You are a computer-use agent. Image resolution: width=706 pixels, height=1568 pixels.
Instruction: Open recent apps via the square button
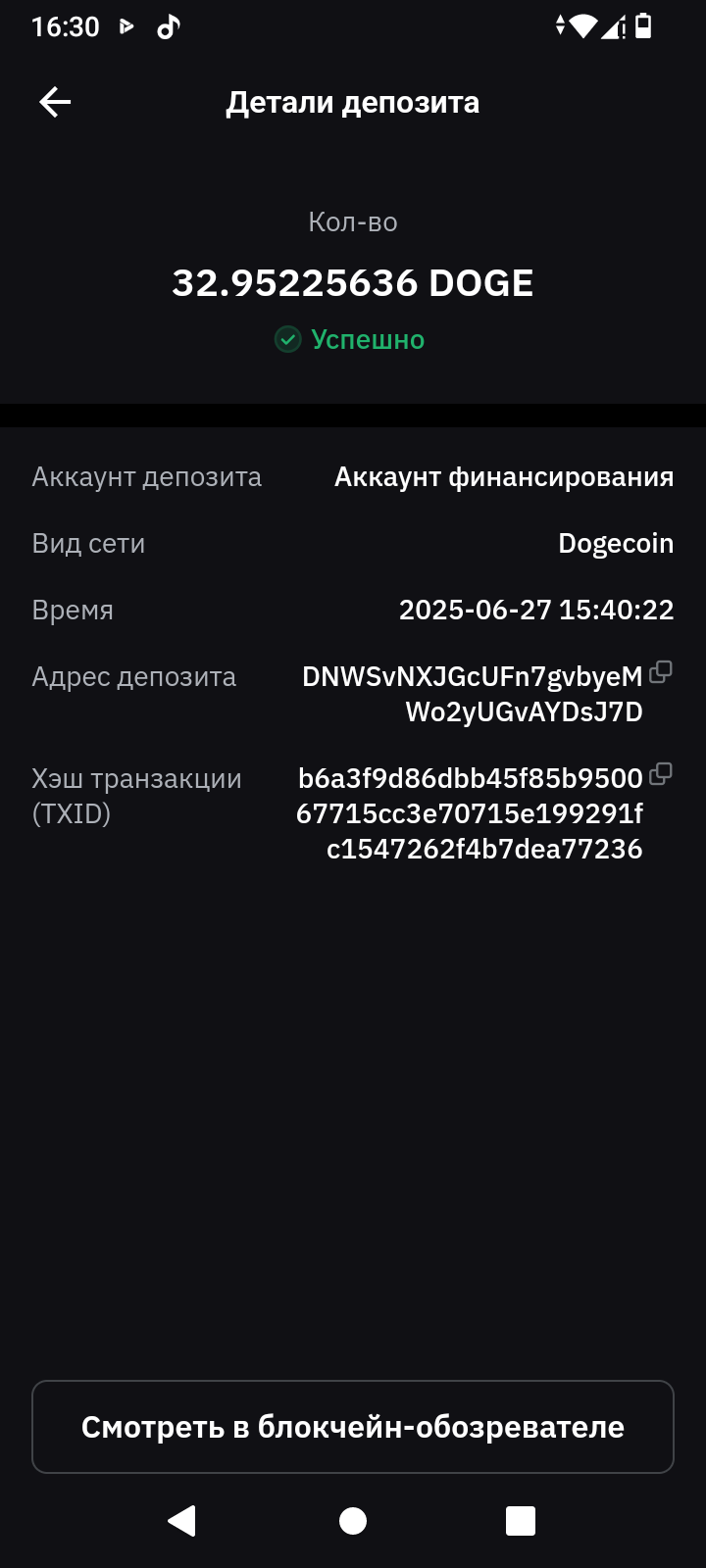(521, 1521)
